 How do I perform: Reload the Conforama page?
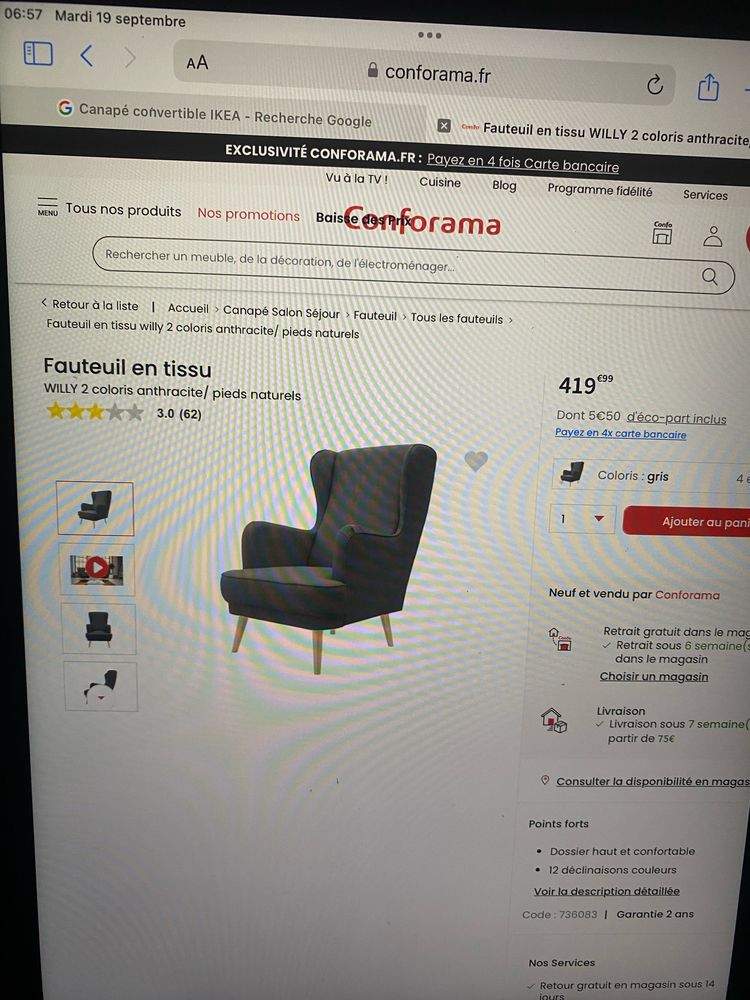pos(655,86)
